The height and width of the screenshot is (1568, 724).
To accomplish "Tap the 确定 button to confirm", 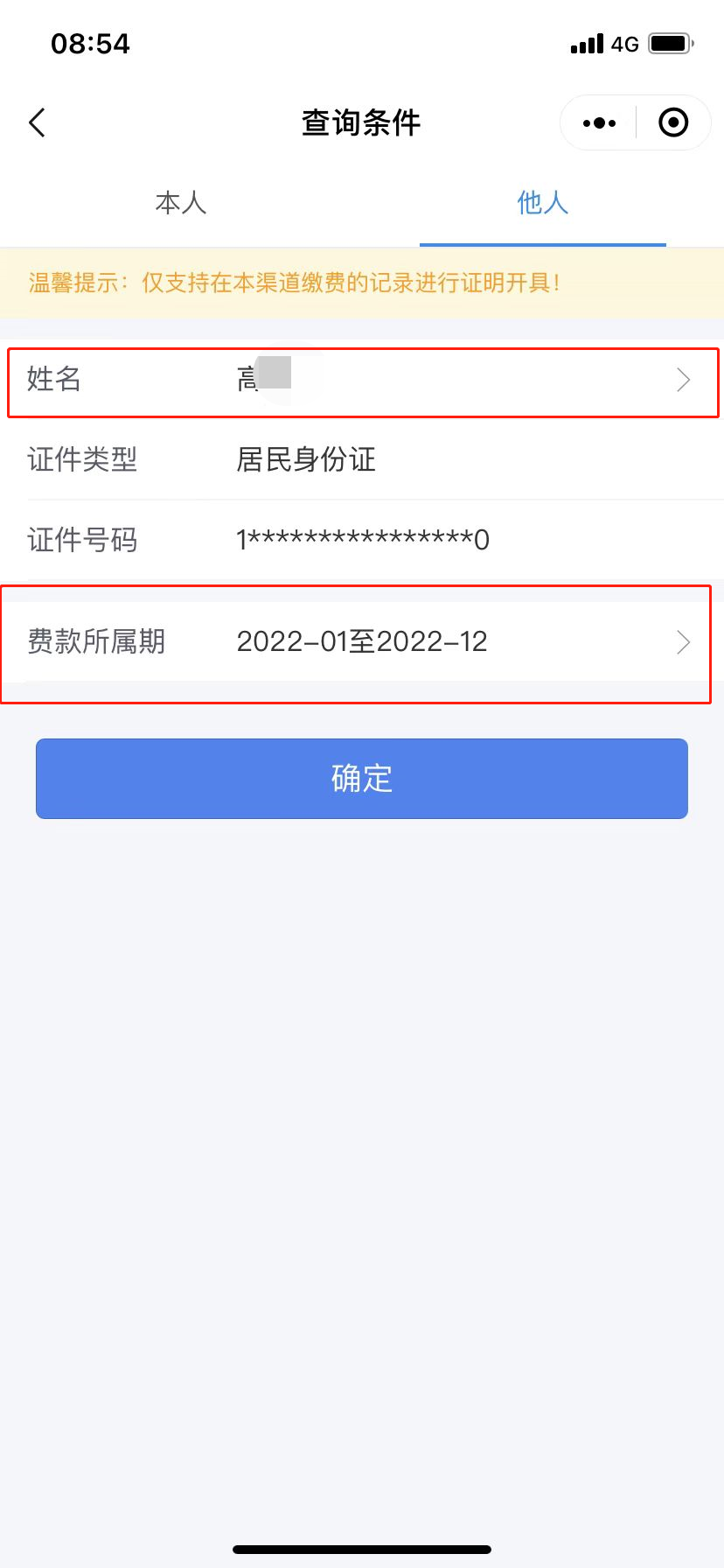I will (x=362, y=779).
